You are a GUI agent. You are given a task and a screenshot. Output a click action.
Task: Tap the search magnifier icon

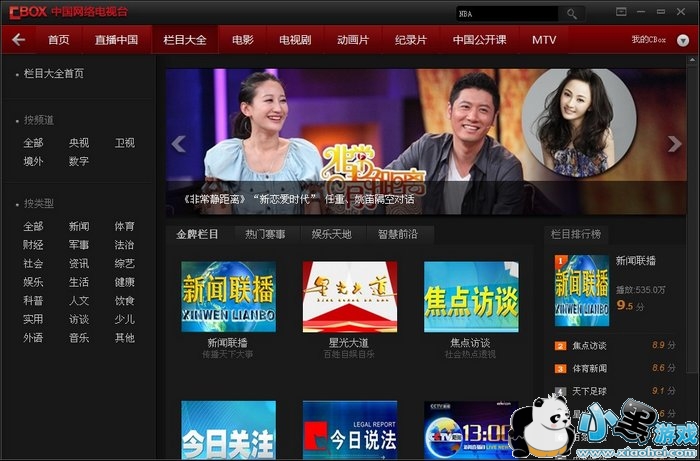572,14
